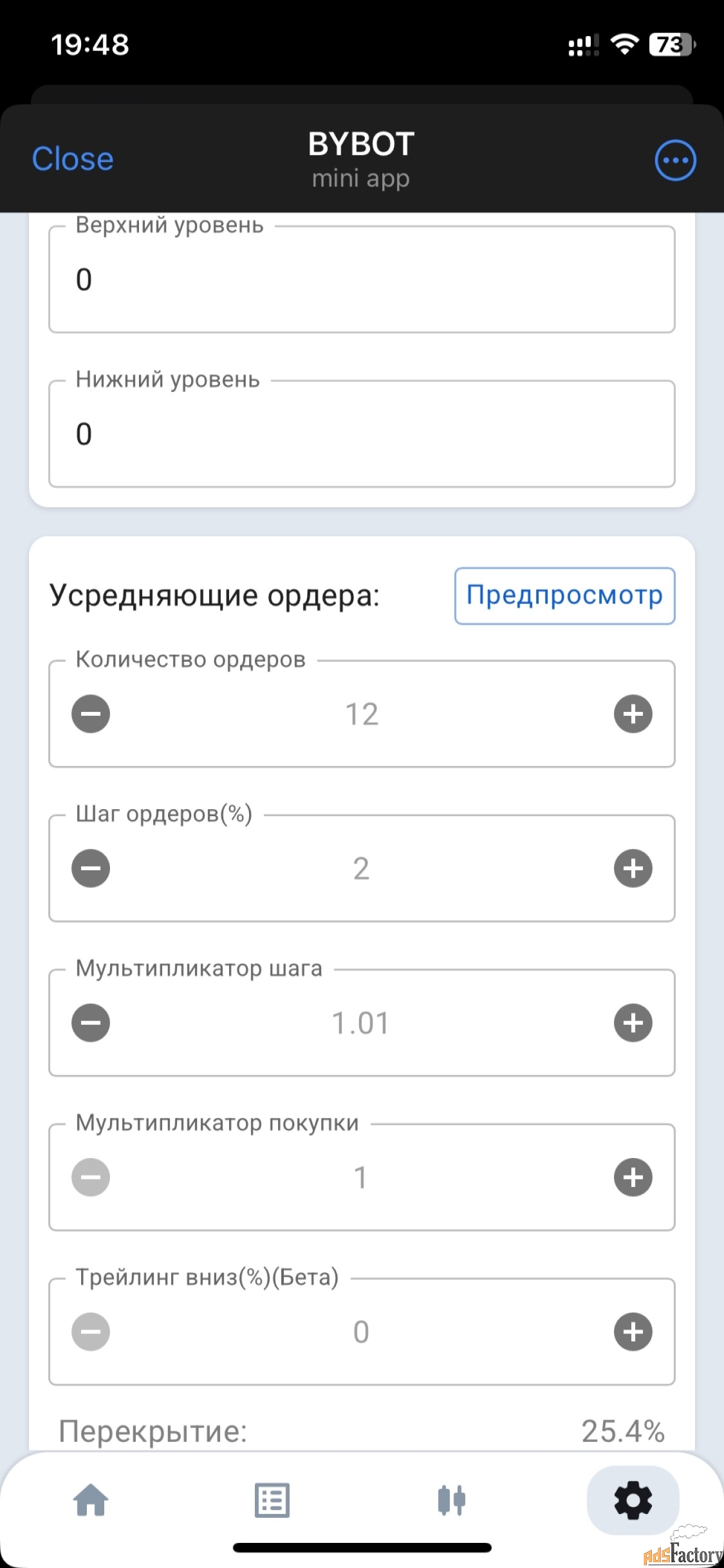Open Предпросмотр of averaging orders
Viewport: 724px width, 1568px height.
(564, 595)
